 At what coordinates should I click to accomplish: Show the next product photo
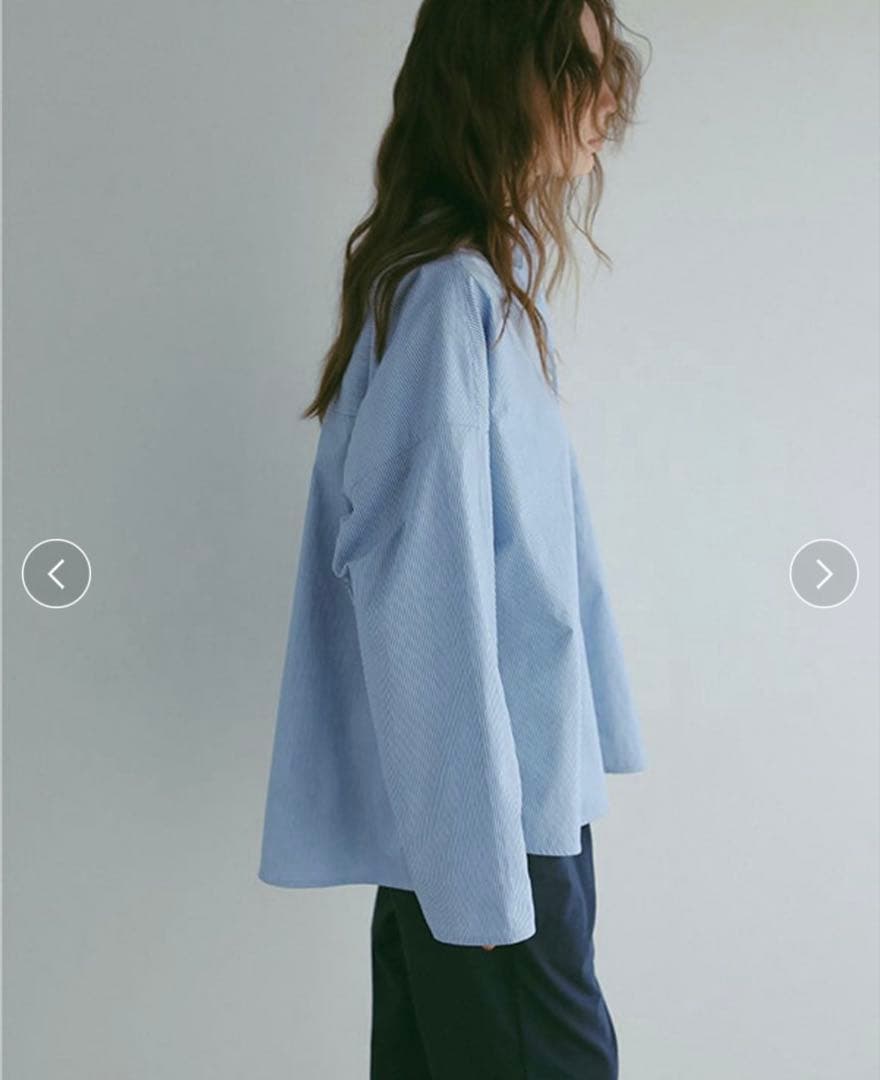tap(823, 574)
